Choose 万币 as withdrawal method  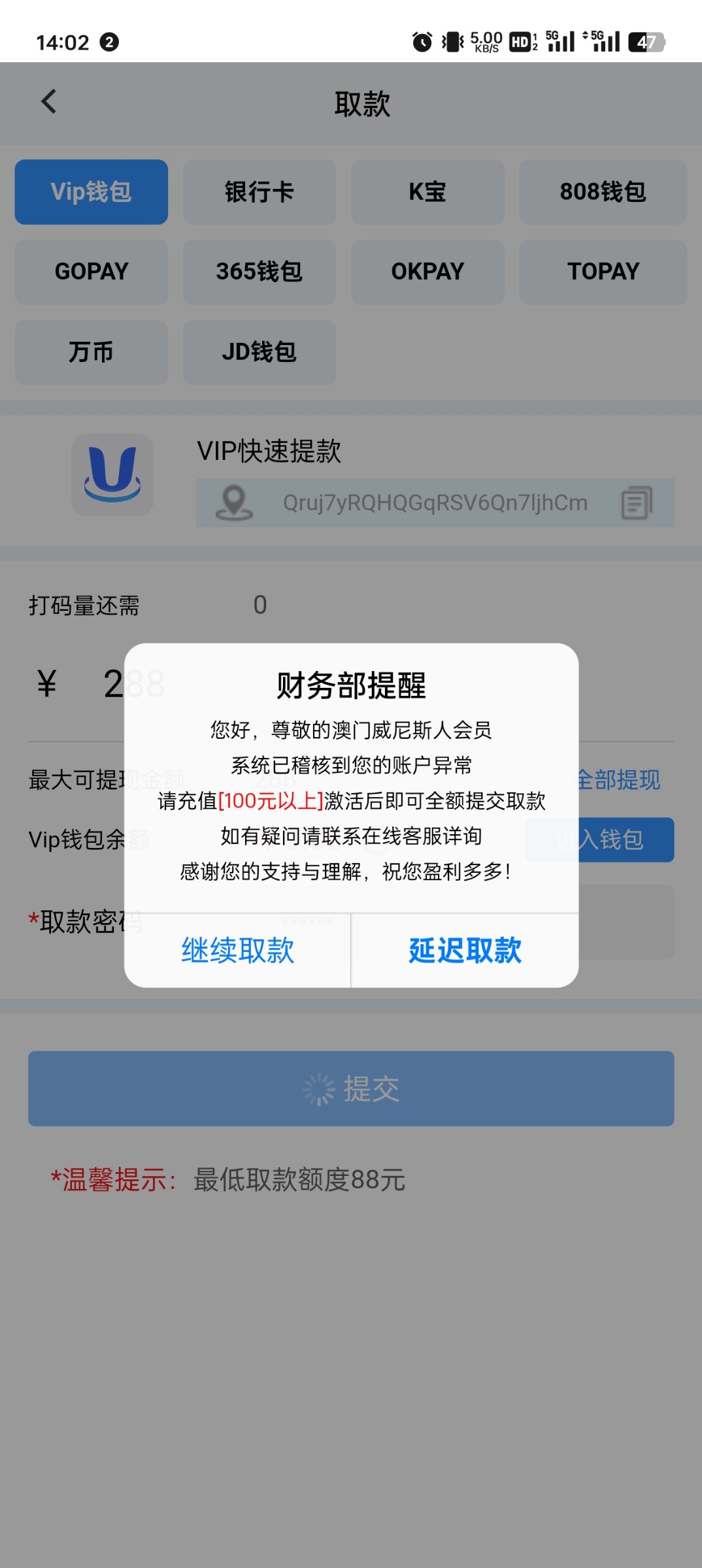pos(92,352)
